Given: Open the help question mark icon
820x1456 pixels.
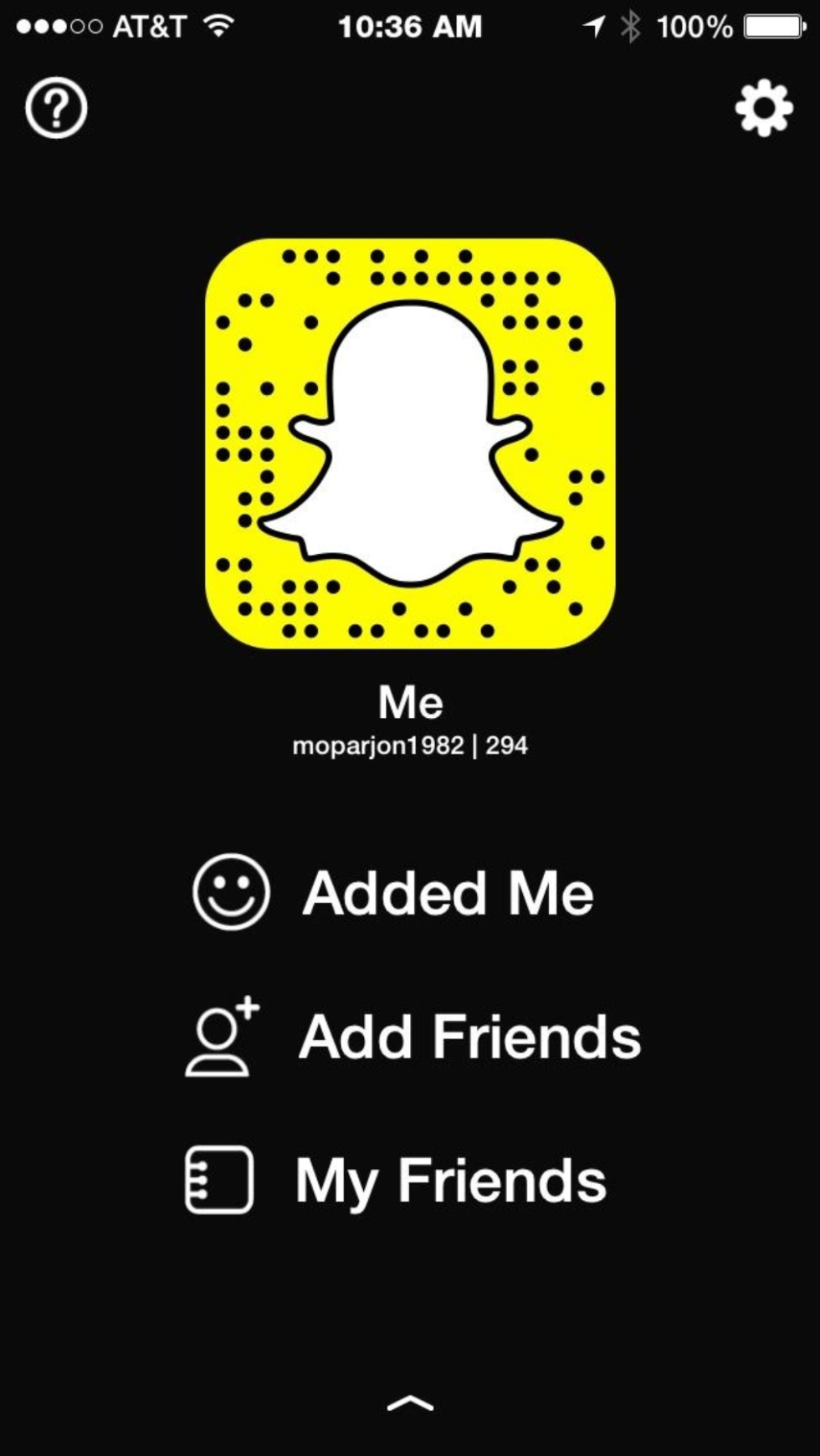Looking at the screenshot, I should coord(56,108).
